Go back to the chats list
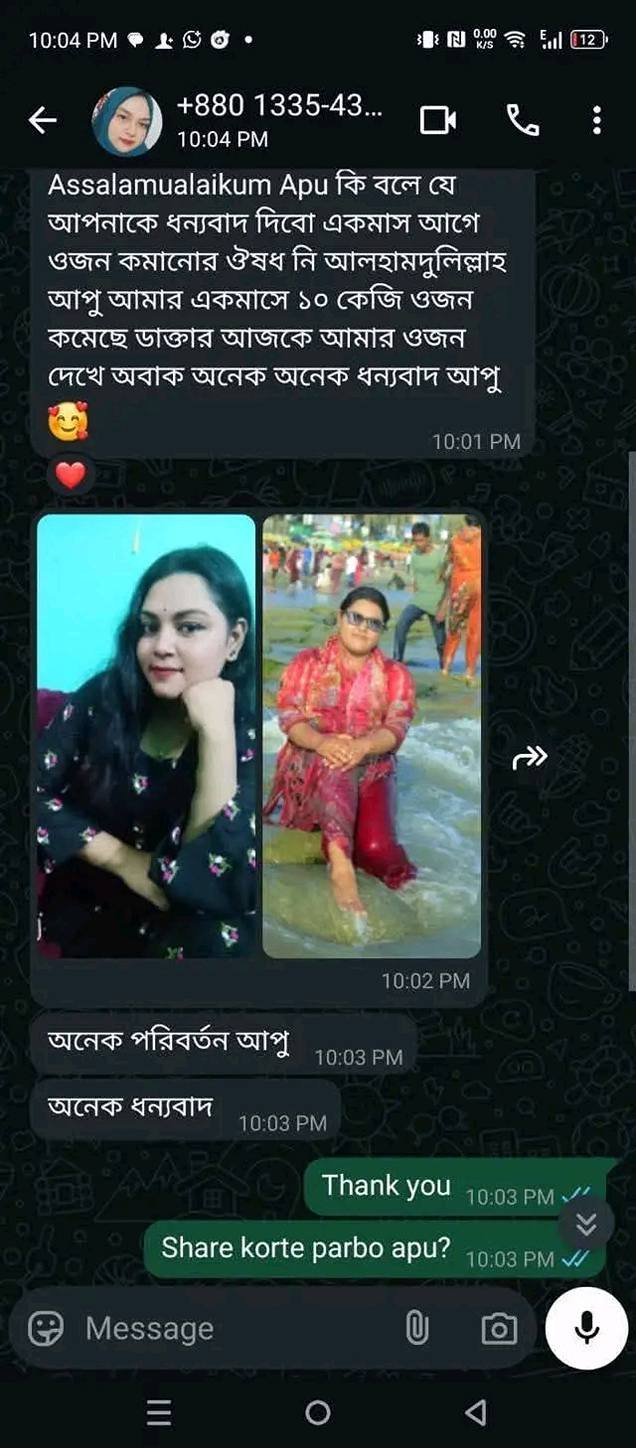636x1448 pixels. click(x=42, y=121)
